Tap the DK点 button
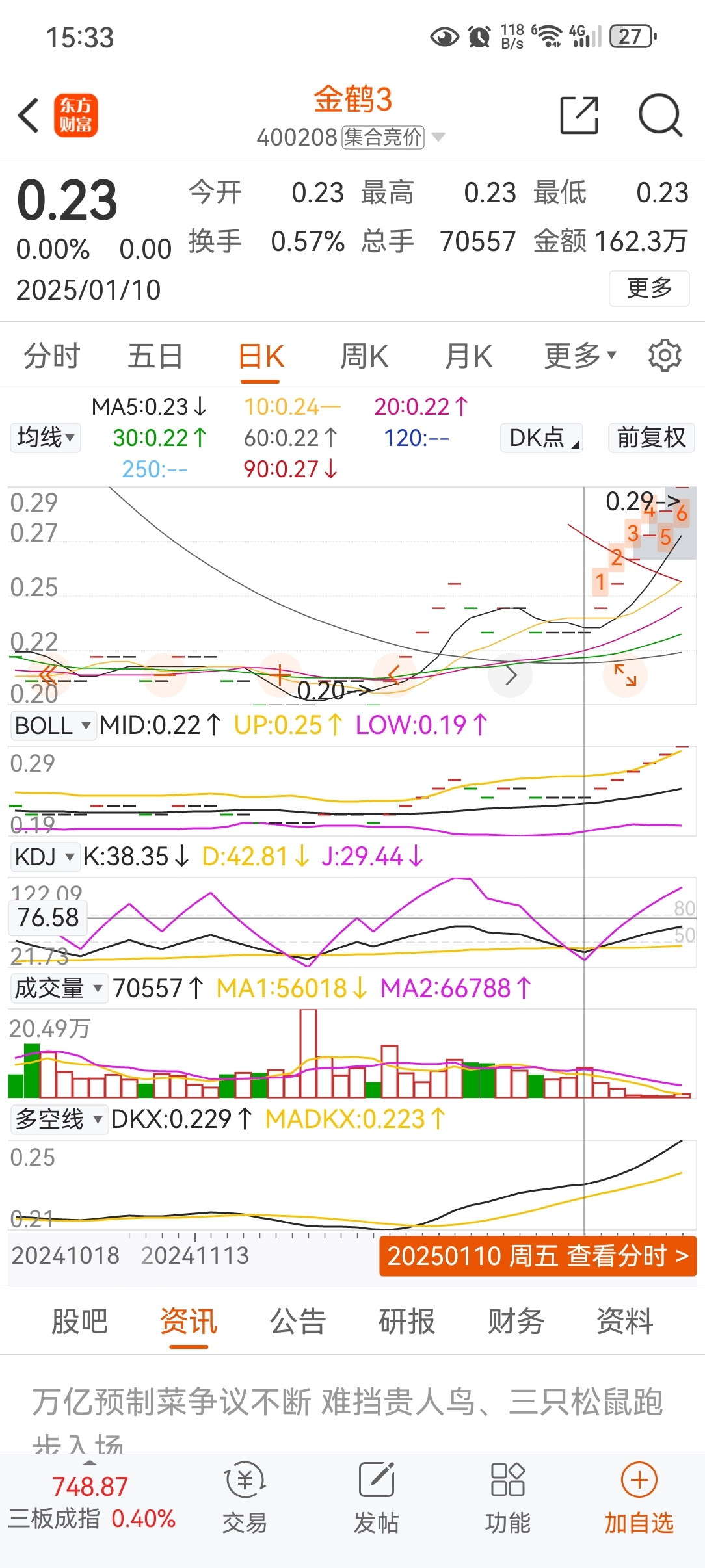 [541, 438]
